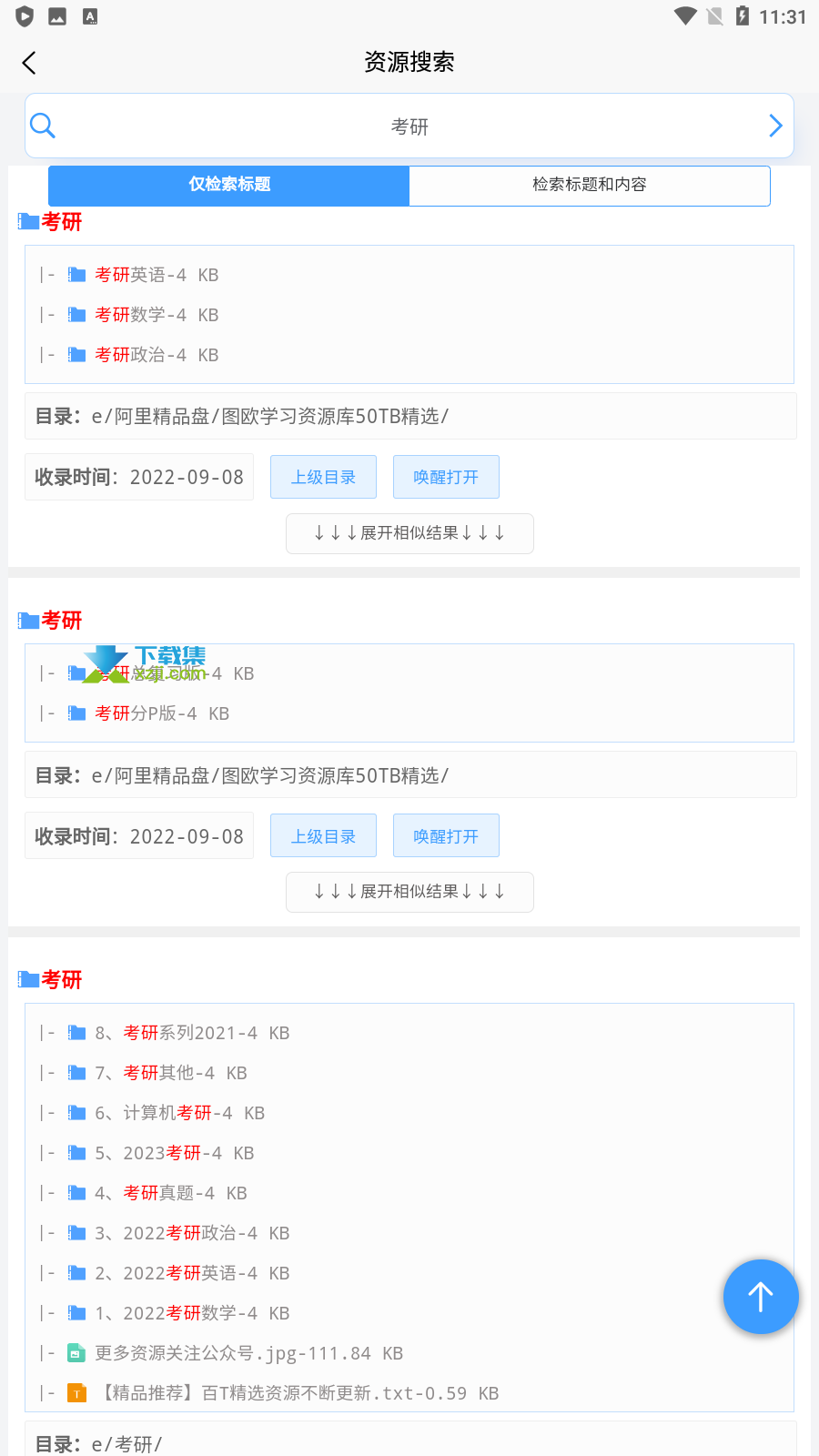Image resolution: width=819 pixels, height=1456 pixels.
Task: Go back using the top-left arrow
Action: (29, 63)
